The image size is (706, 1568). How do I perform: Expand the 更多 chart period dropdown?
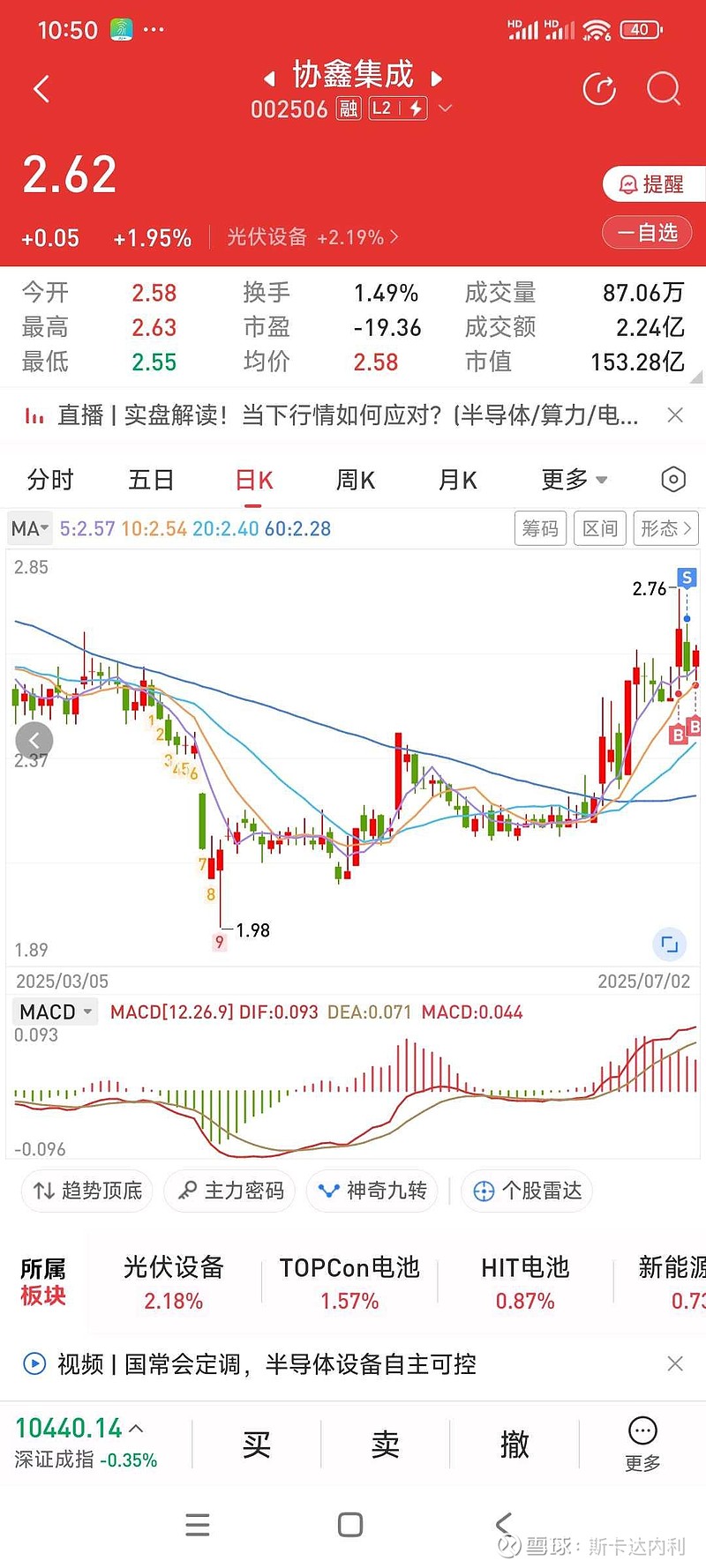click(574, 480)
